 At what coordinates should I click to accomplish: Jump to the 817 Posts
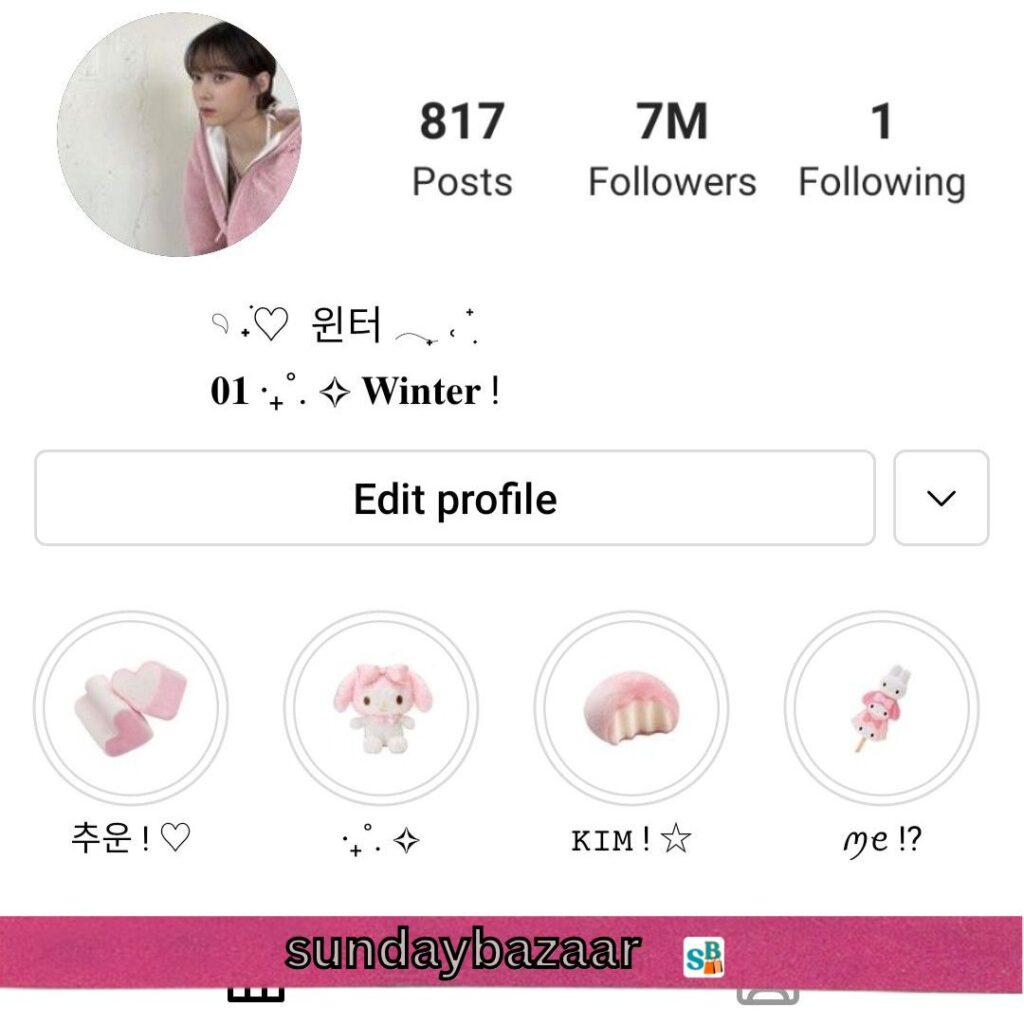(462, 150)
